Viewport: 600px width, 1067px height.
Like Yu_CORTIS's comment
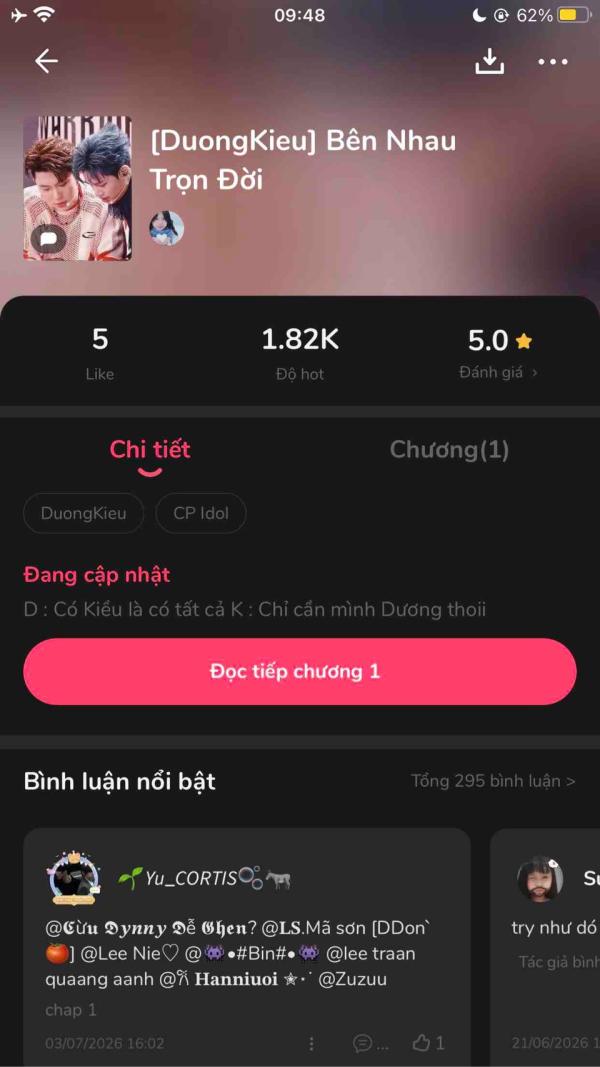429,1043
